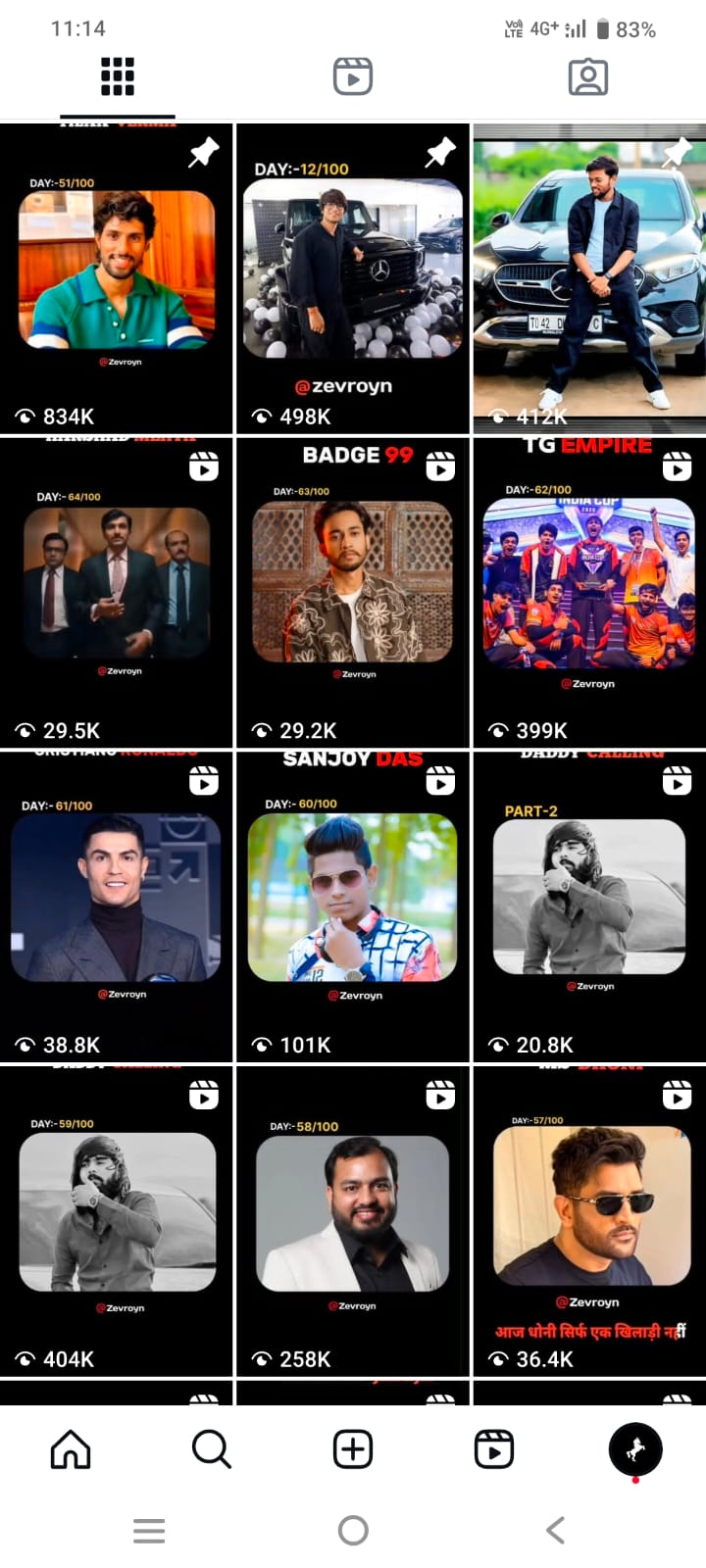This screenshot has height=1568, width=706.
Task: Open the PART-2 reel with 20.8K views
Action: [588, 906]
